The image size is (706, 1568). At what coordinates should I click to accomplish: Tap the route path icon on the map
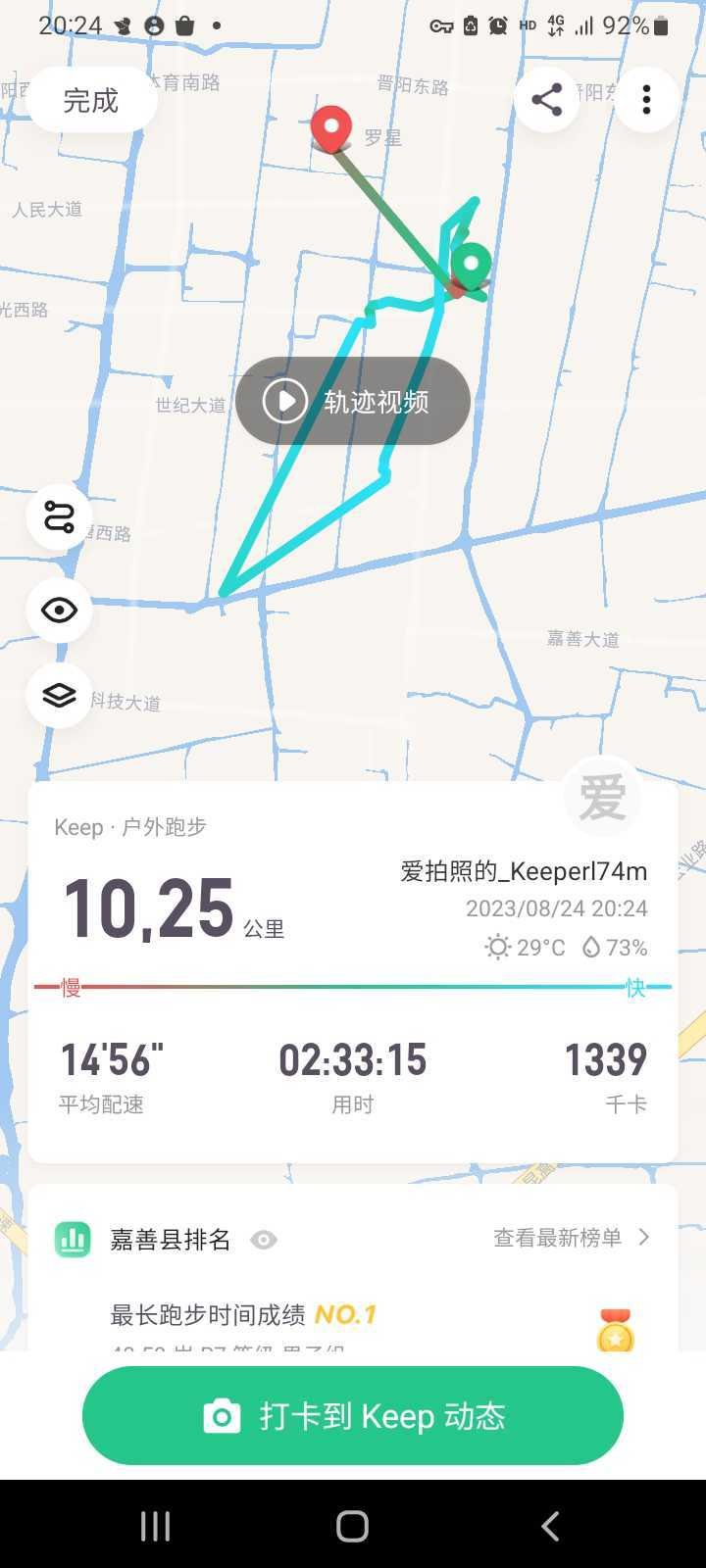tap(60, 516)
